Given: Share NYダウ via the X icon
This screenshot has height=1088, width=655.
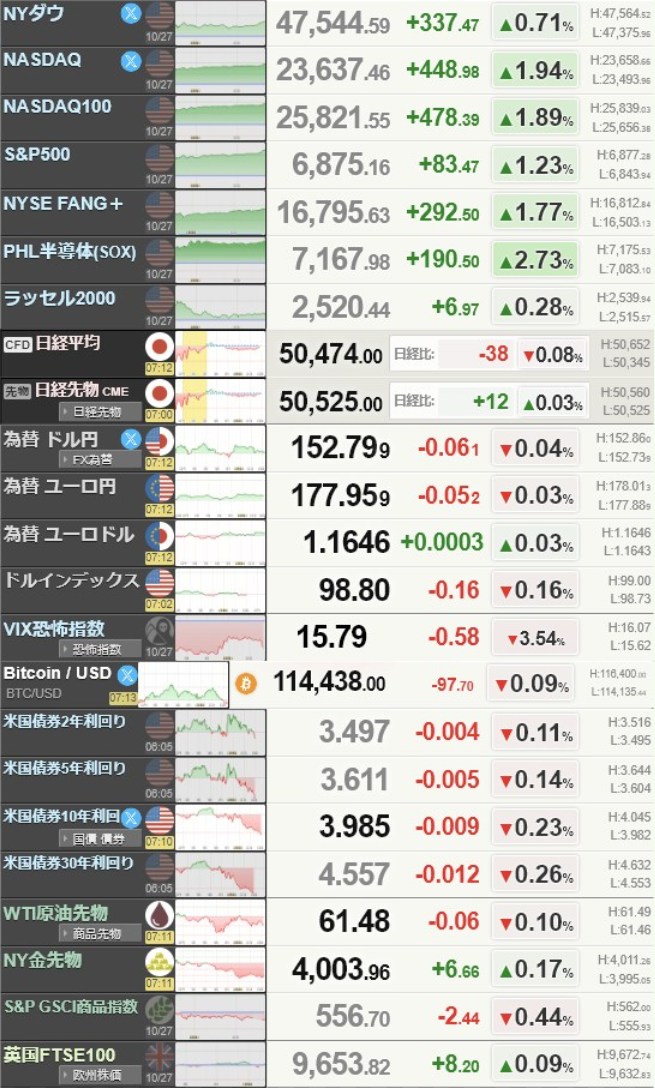Looking at the screenshot, I should pyautogui.click(x=131, y=14).
